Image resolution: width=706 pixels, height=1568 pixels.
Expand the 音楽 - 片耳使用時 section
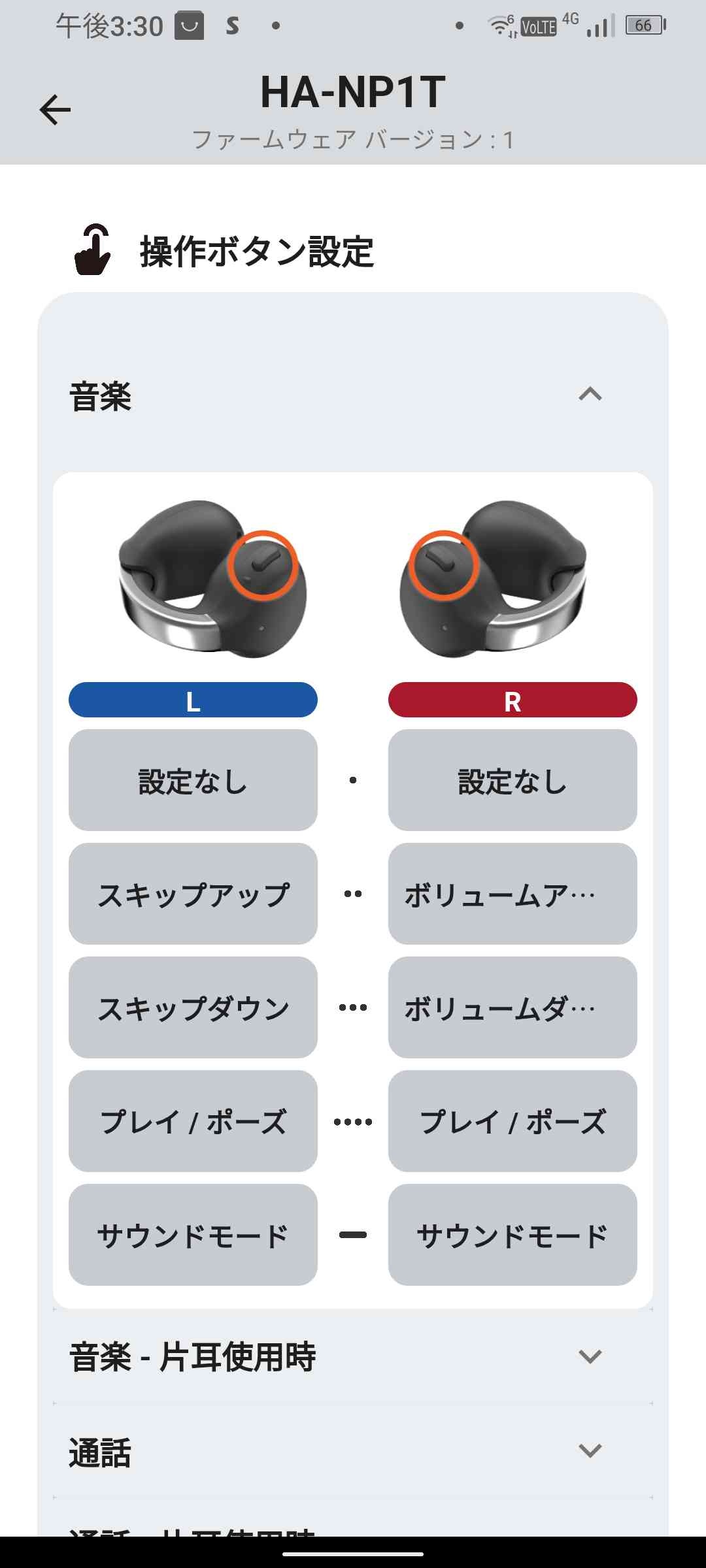click(x=590, y=1357)
